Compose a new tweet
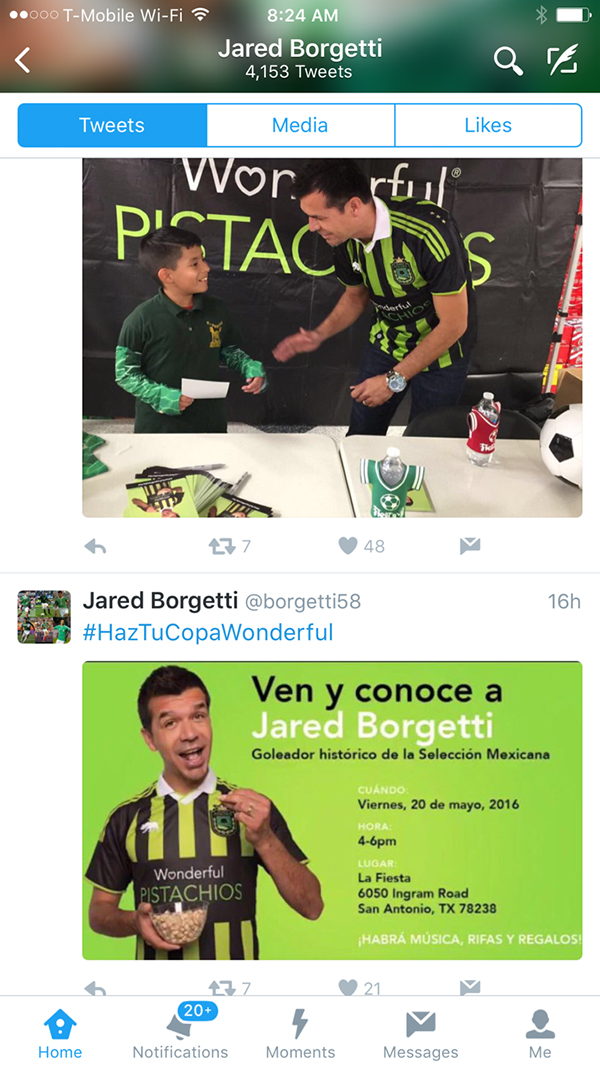 pos(563,60)
